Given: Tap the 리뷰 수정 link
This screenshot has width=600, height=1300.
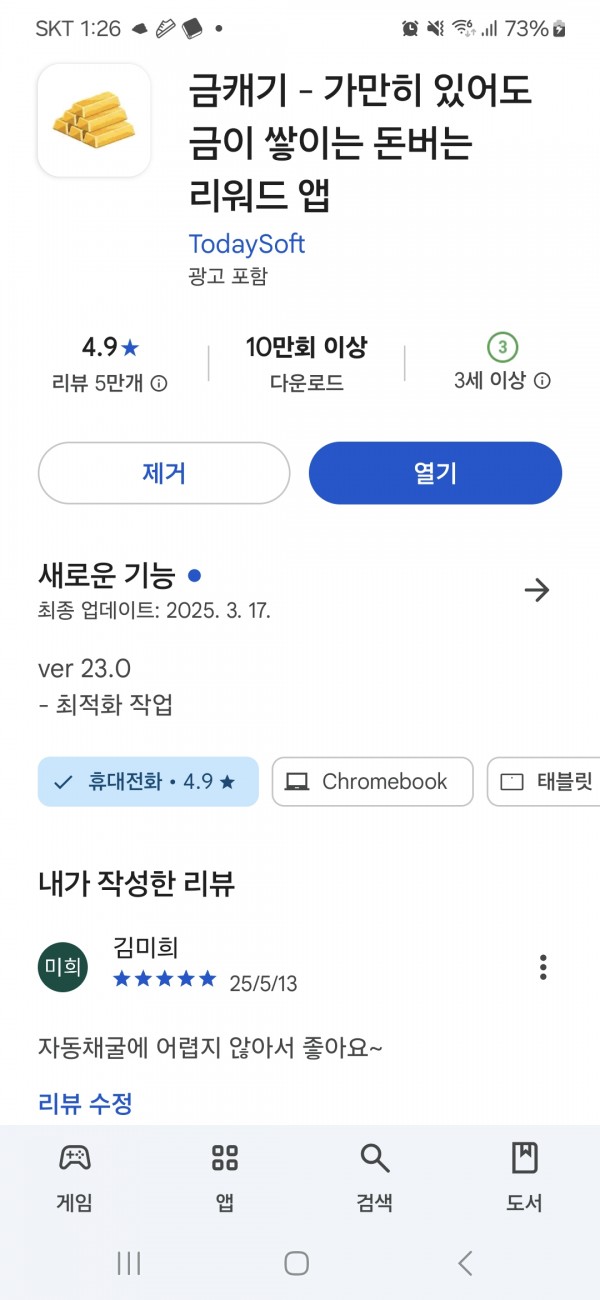Looking at the screenshot, I should (85, 1104).
